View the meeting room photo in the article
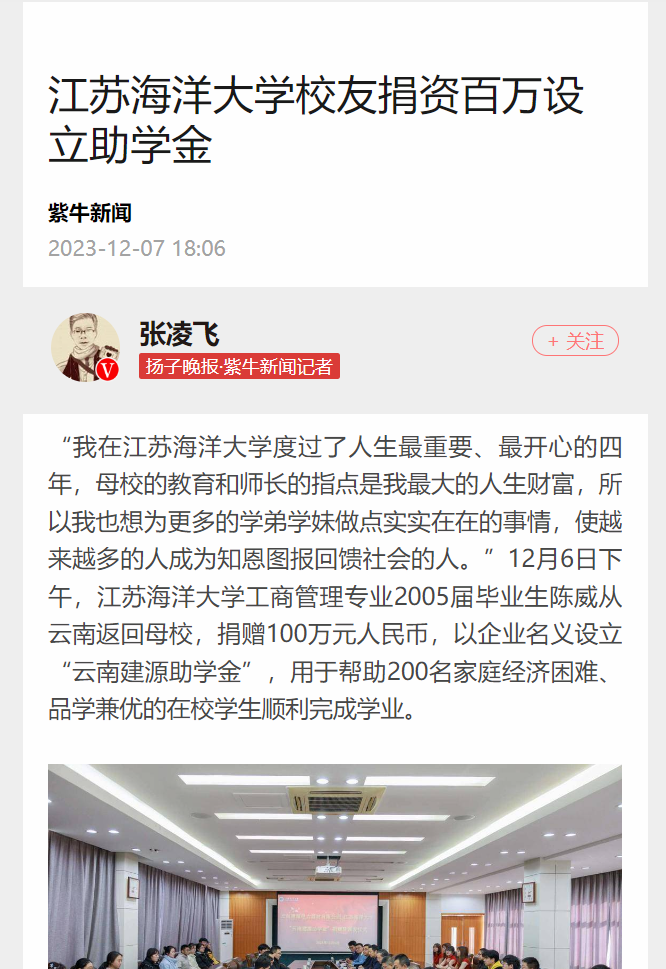 tap(334, 866)
